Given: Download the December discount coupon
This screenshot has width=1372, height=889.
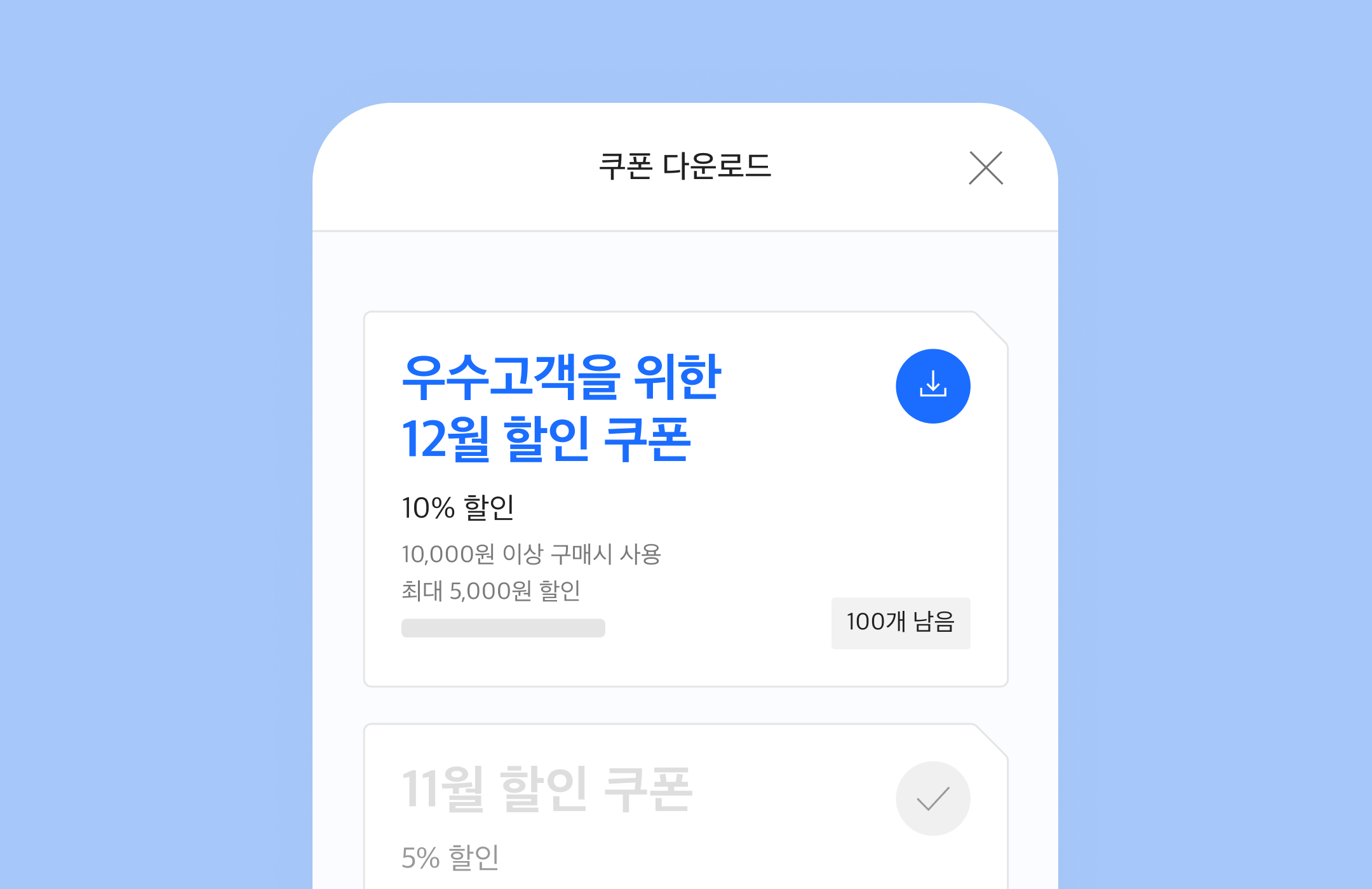Looking at the screenshot, I should click(x=932, y=386).
